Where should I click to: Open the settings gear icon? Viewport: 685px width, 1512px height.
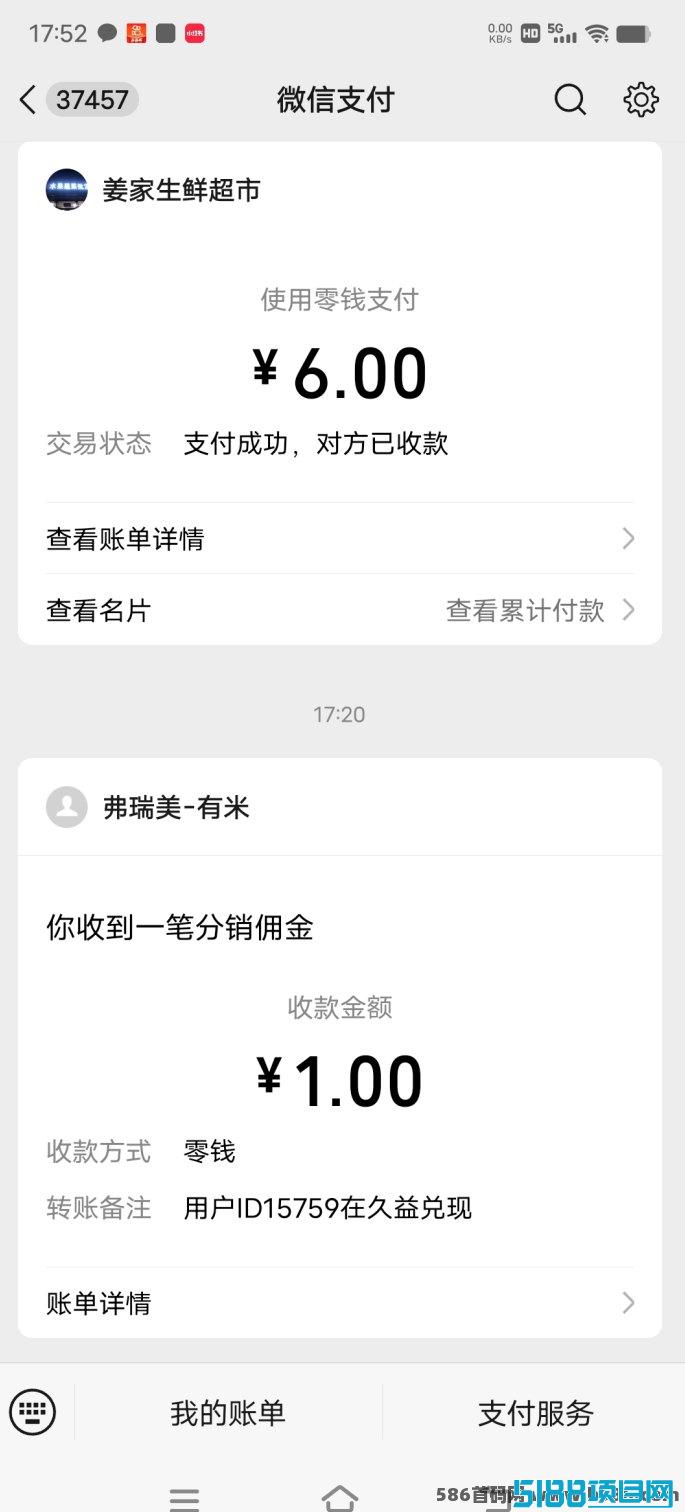click(x=641, y=99)
